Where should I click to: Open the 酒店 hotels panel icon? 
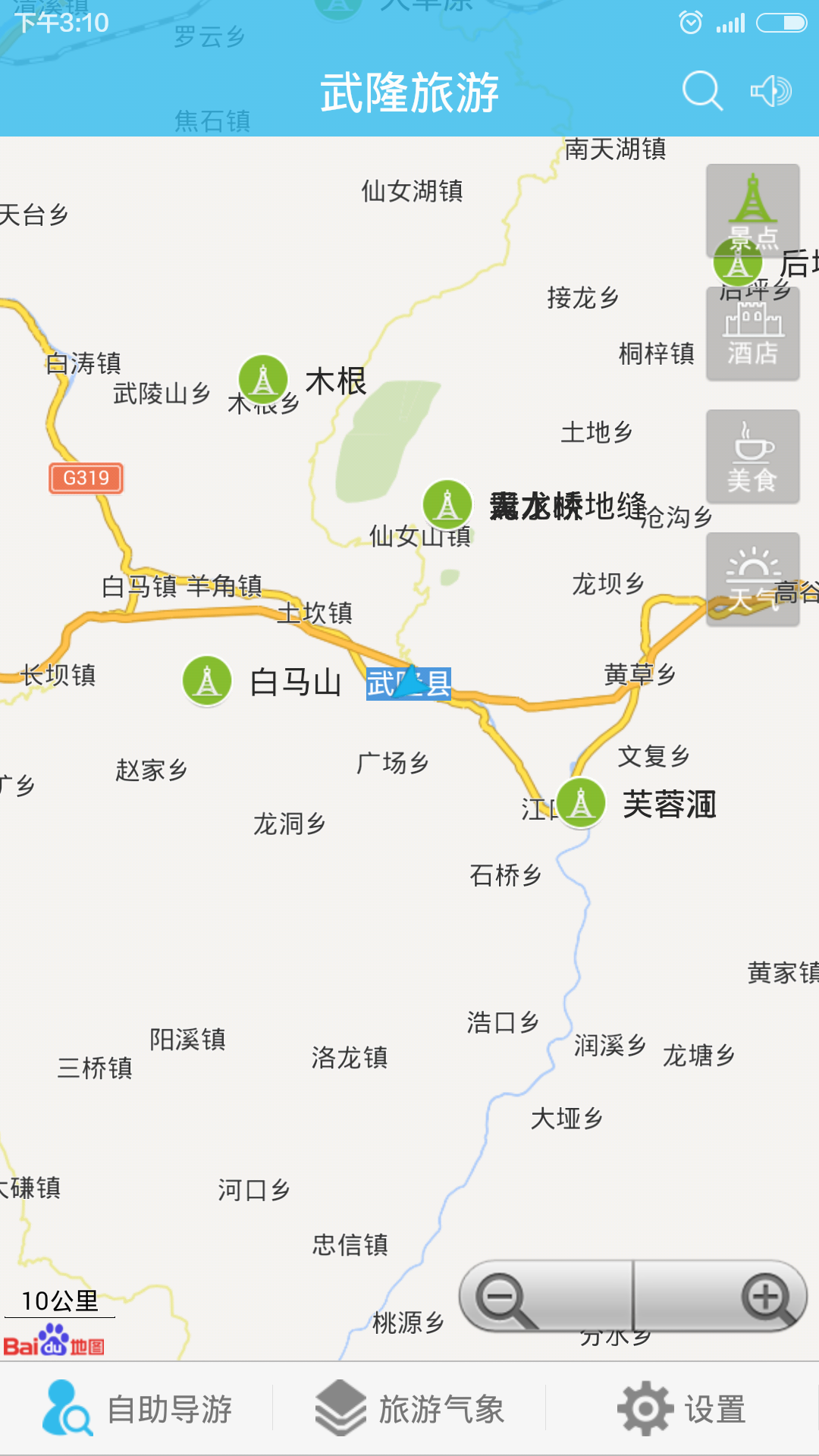coord(752,334)
